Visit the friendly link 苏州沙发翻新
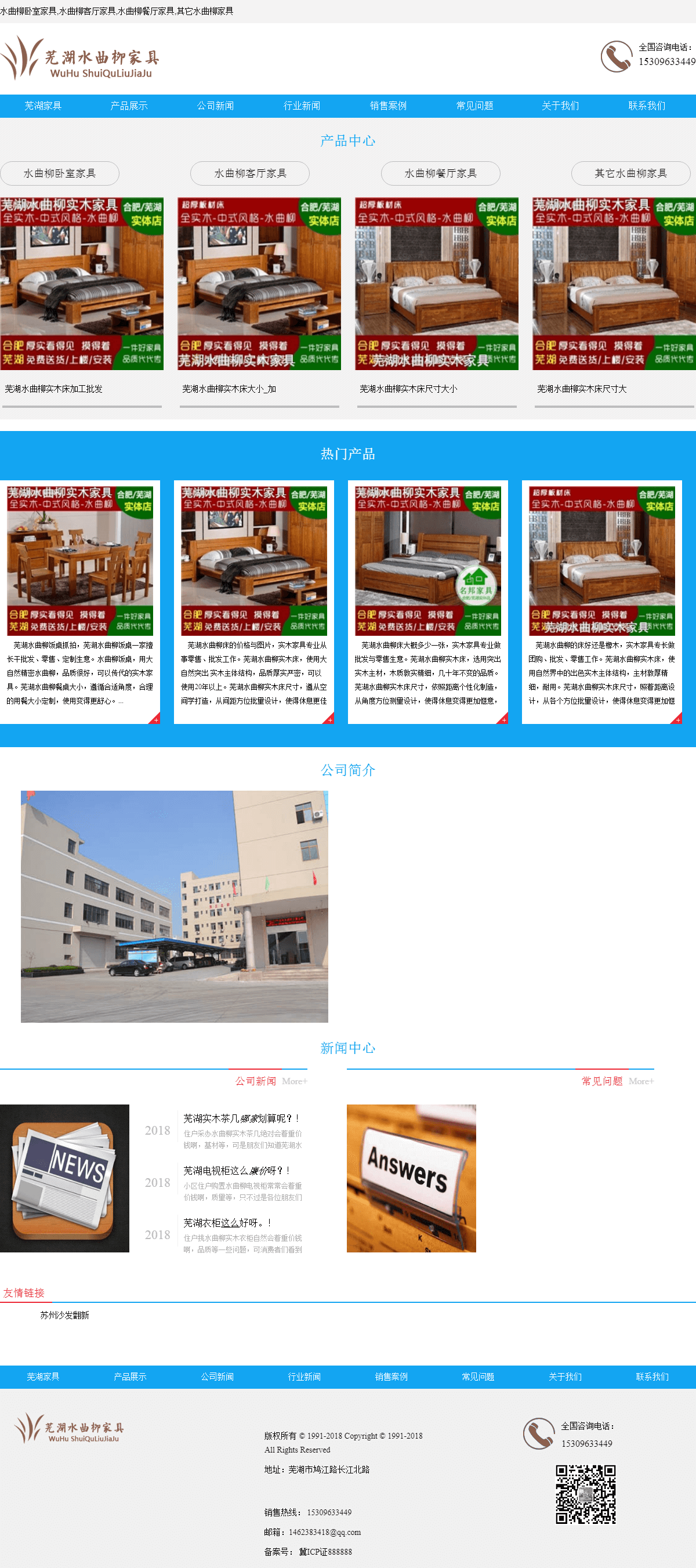 click(x=64, y=1316)
